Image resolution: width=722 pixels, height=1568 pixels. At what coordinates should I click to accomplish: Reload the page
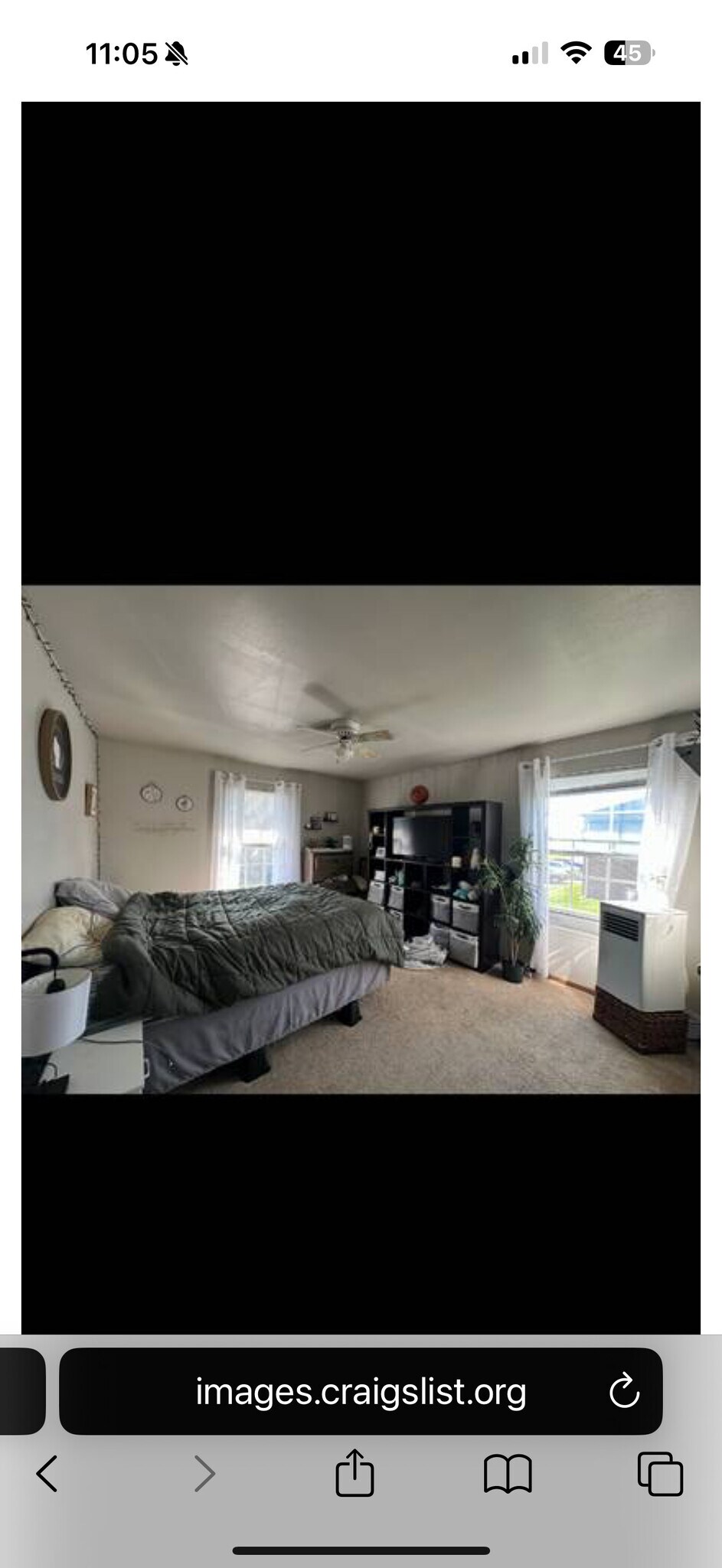coord(624,1391)
